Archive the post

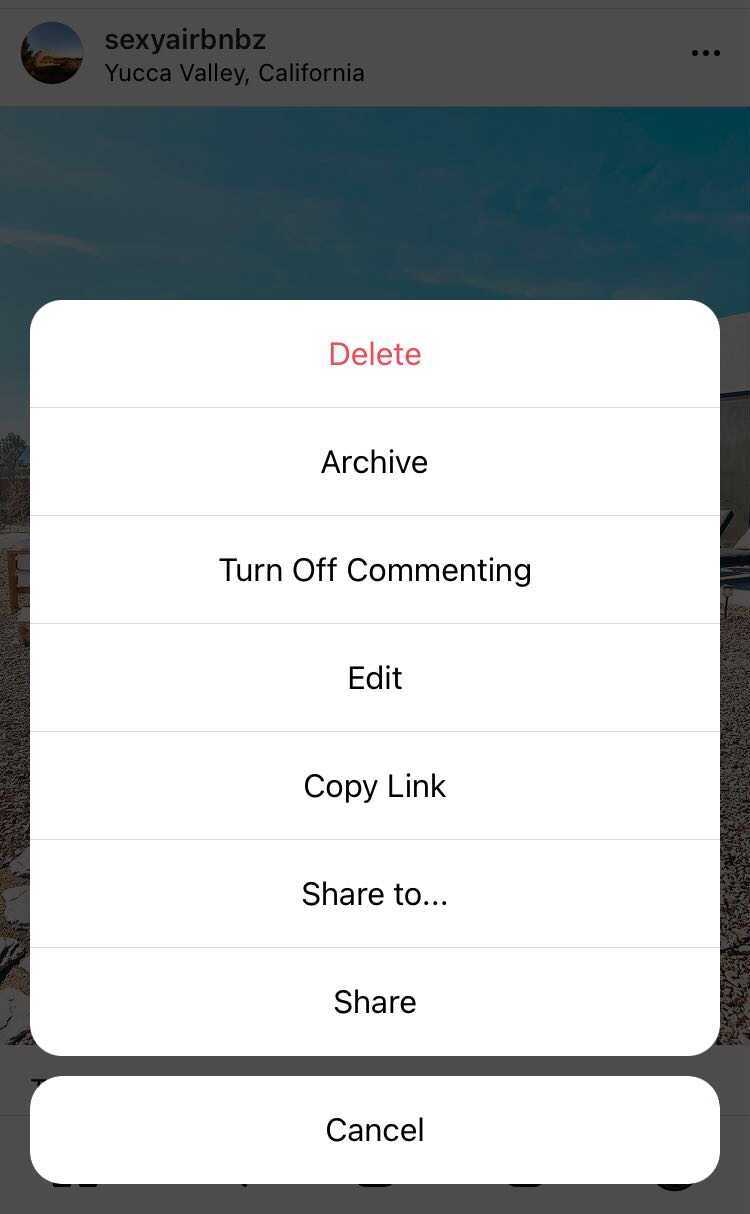(x=375, y=462)
